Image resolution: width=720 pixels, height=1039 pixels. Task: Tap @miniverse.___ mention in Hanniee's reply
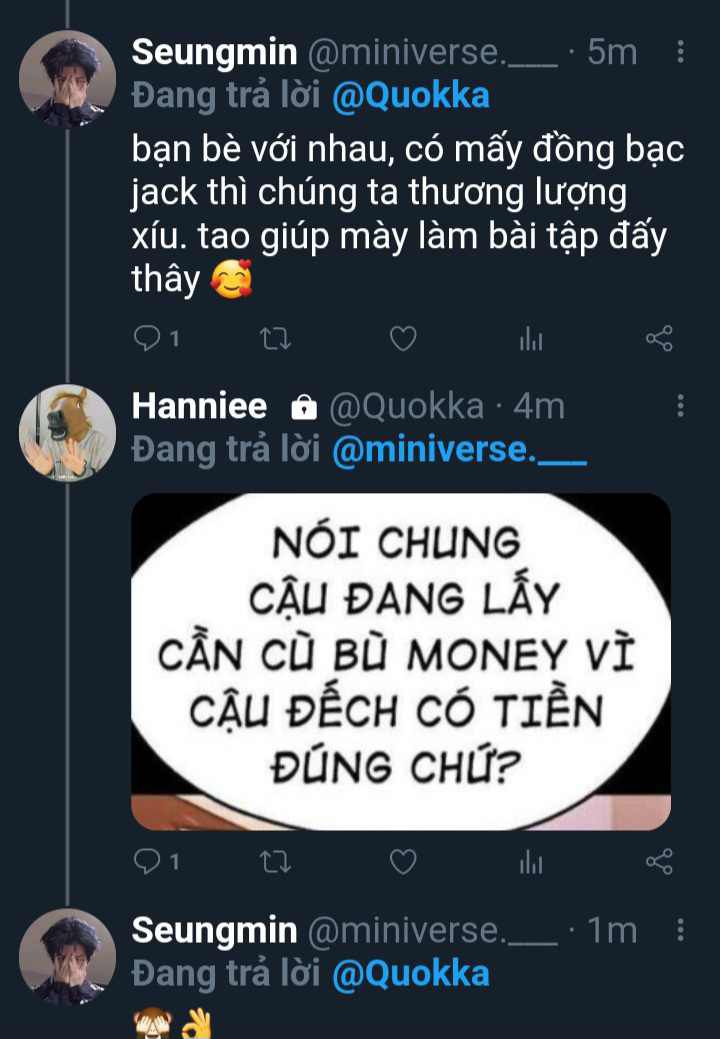click(458, 450)
